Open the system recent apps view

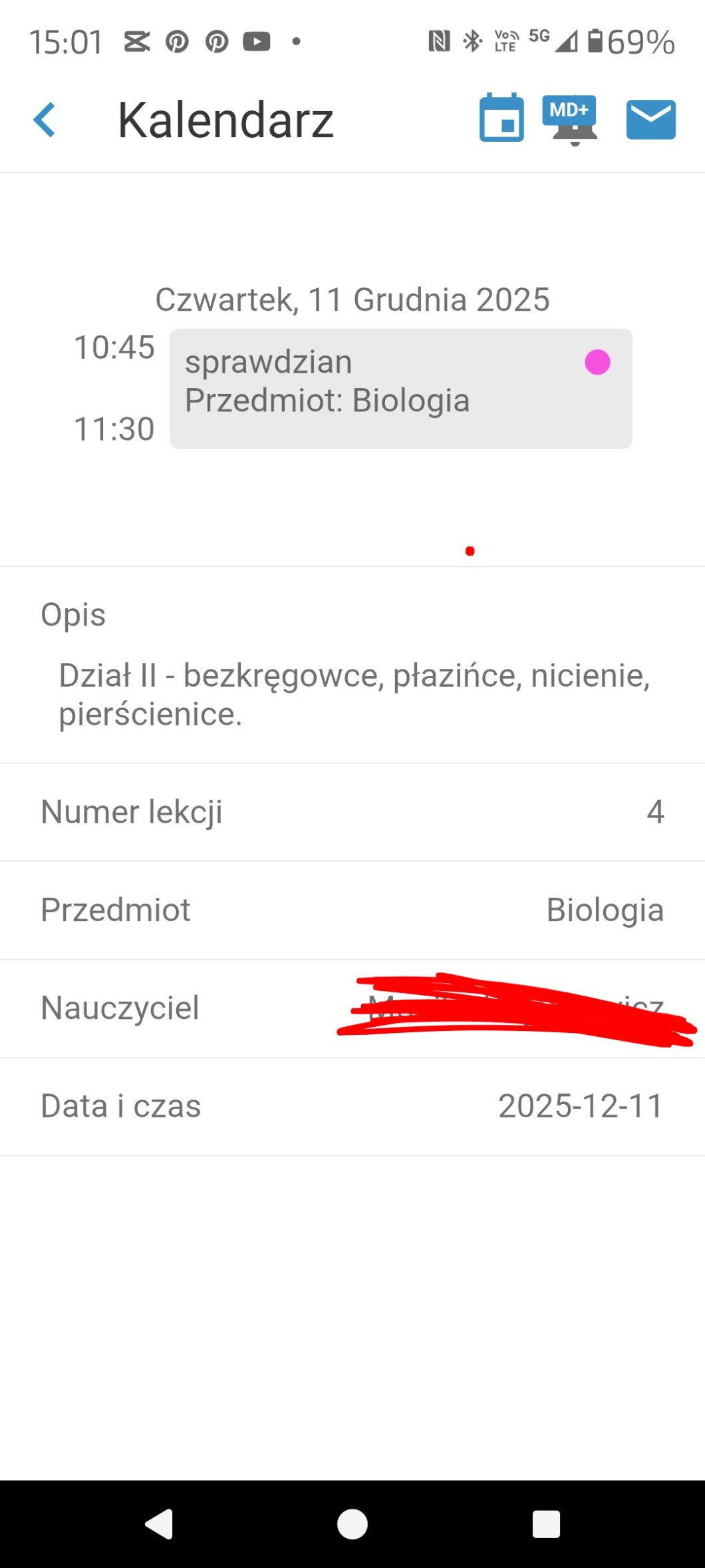point(546,1523)
